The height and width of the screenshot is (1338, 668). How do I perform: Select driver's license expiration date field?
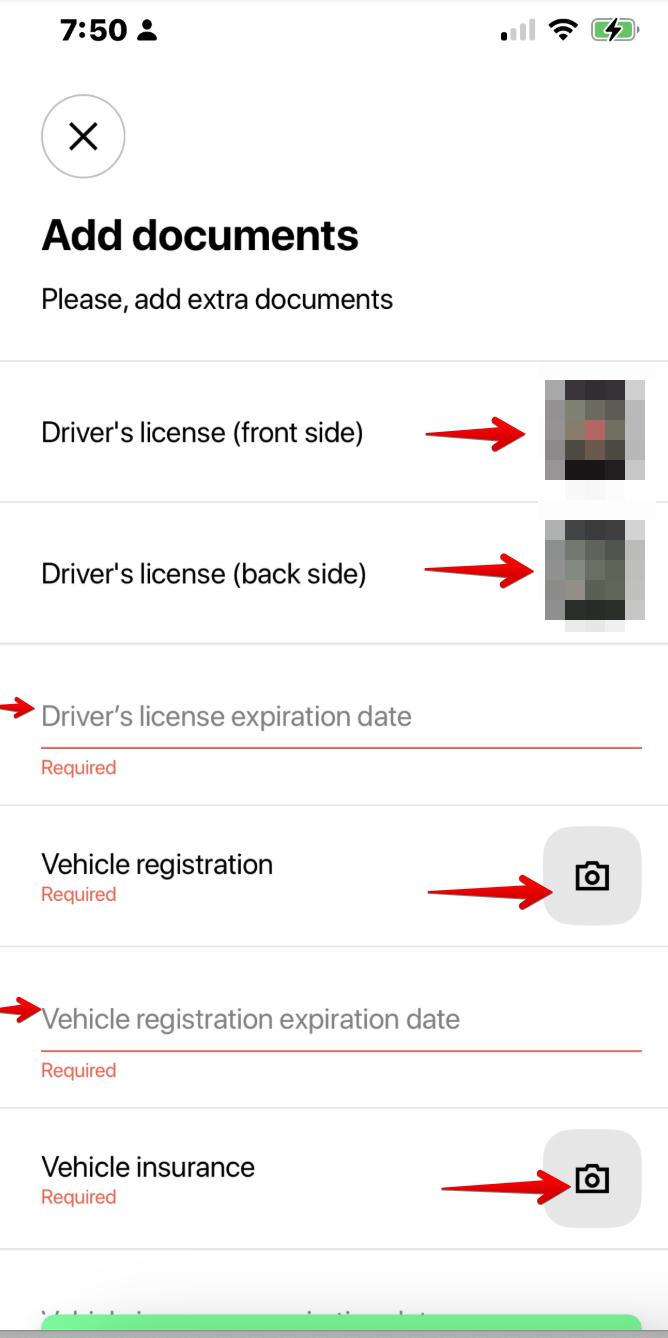click(340, 717)
